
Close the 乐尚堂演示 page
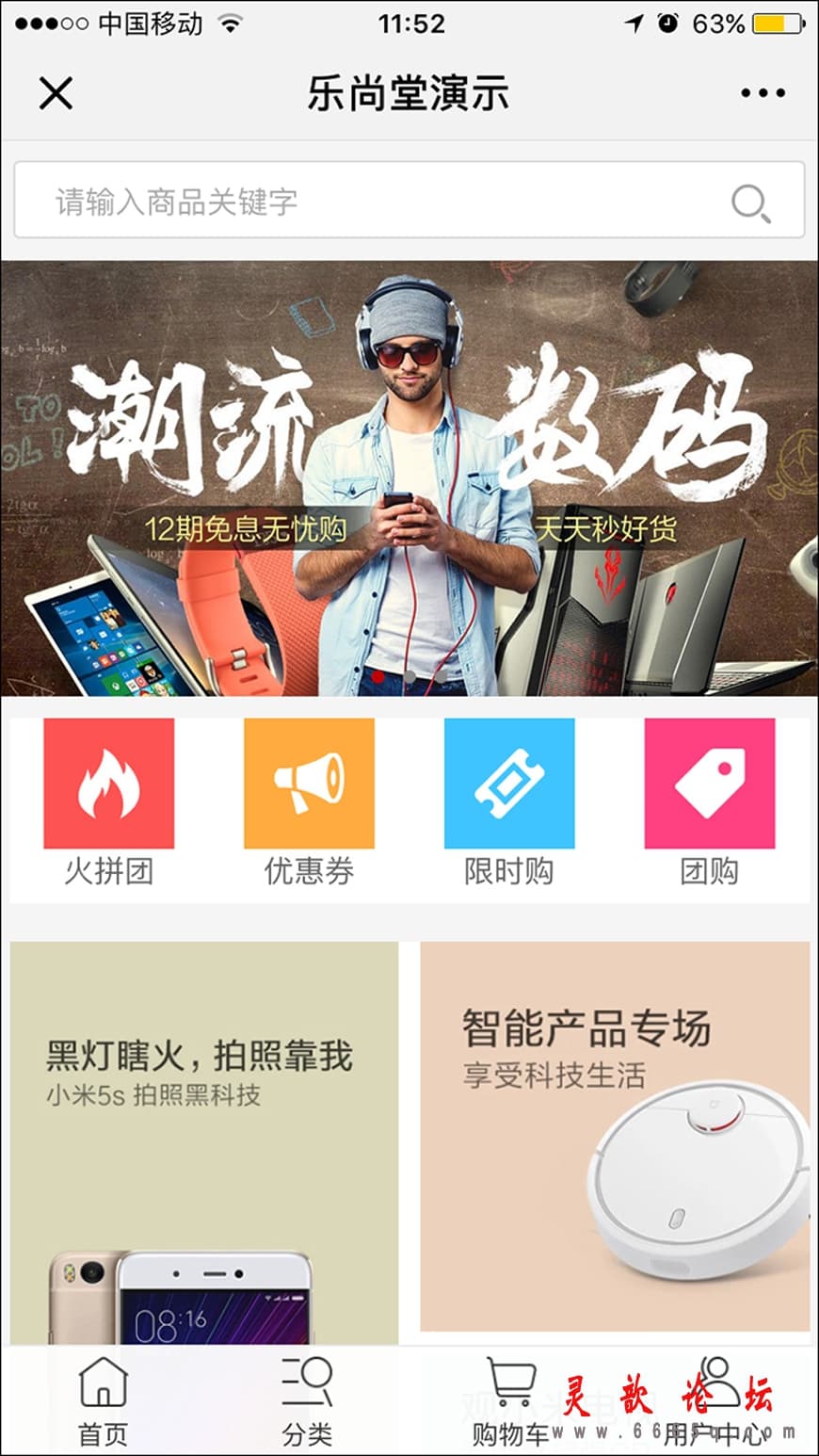tap(56, 93)
